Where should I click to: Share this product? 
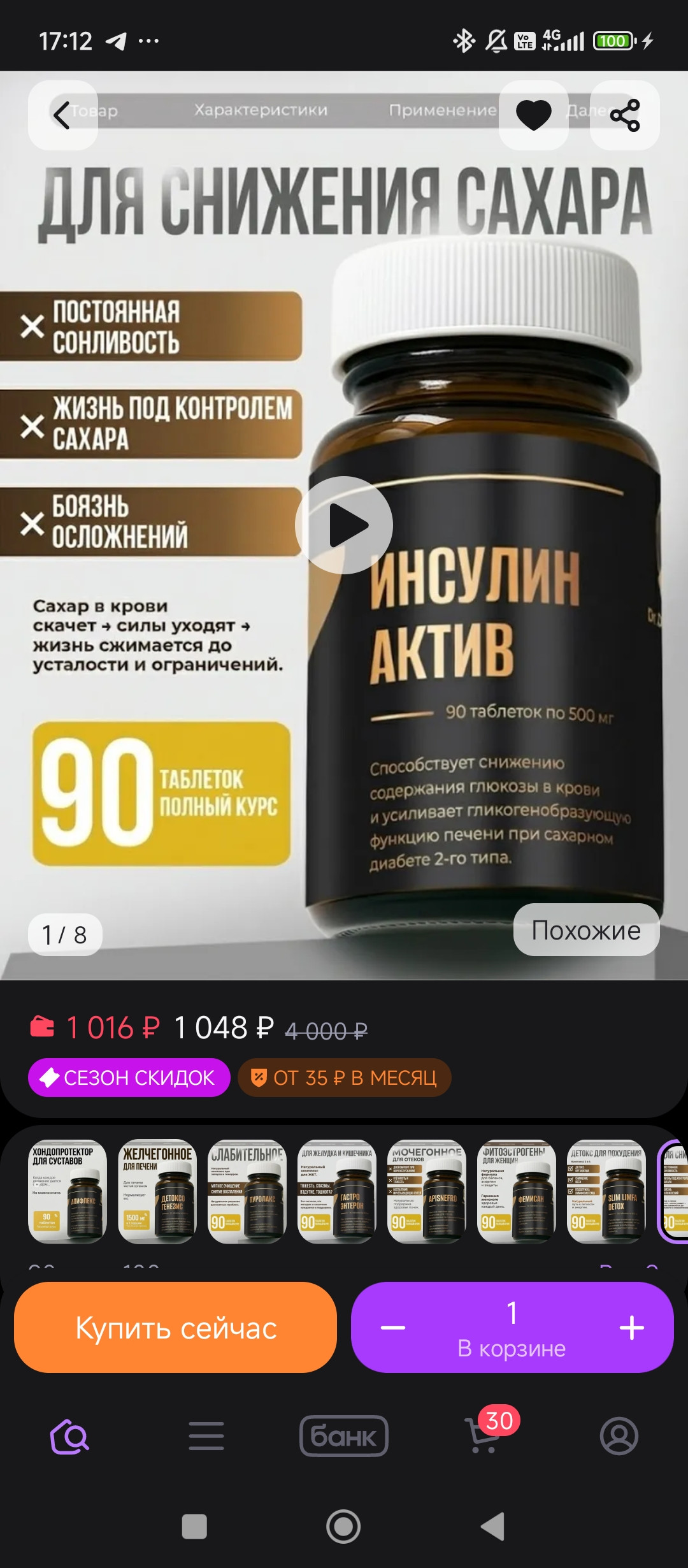coord(624,115)
